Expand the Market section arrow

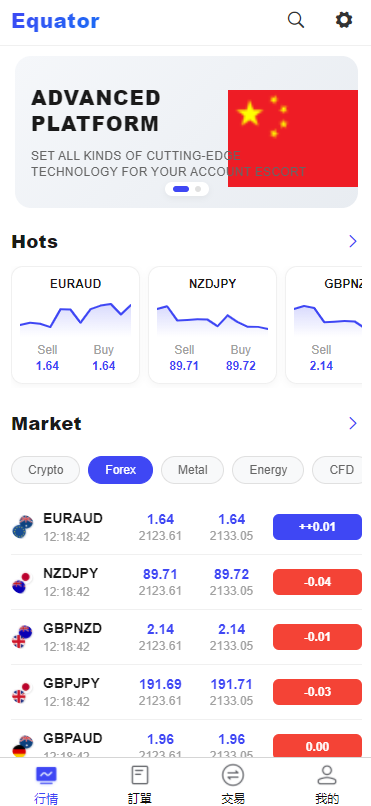pos(353,424)
